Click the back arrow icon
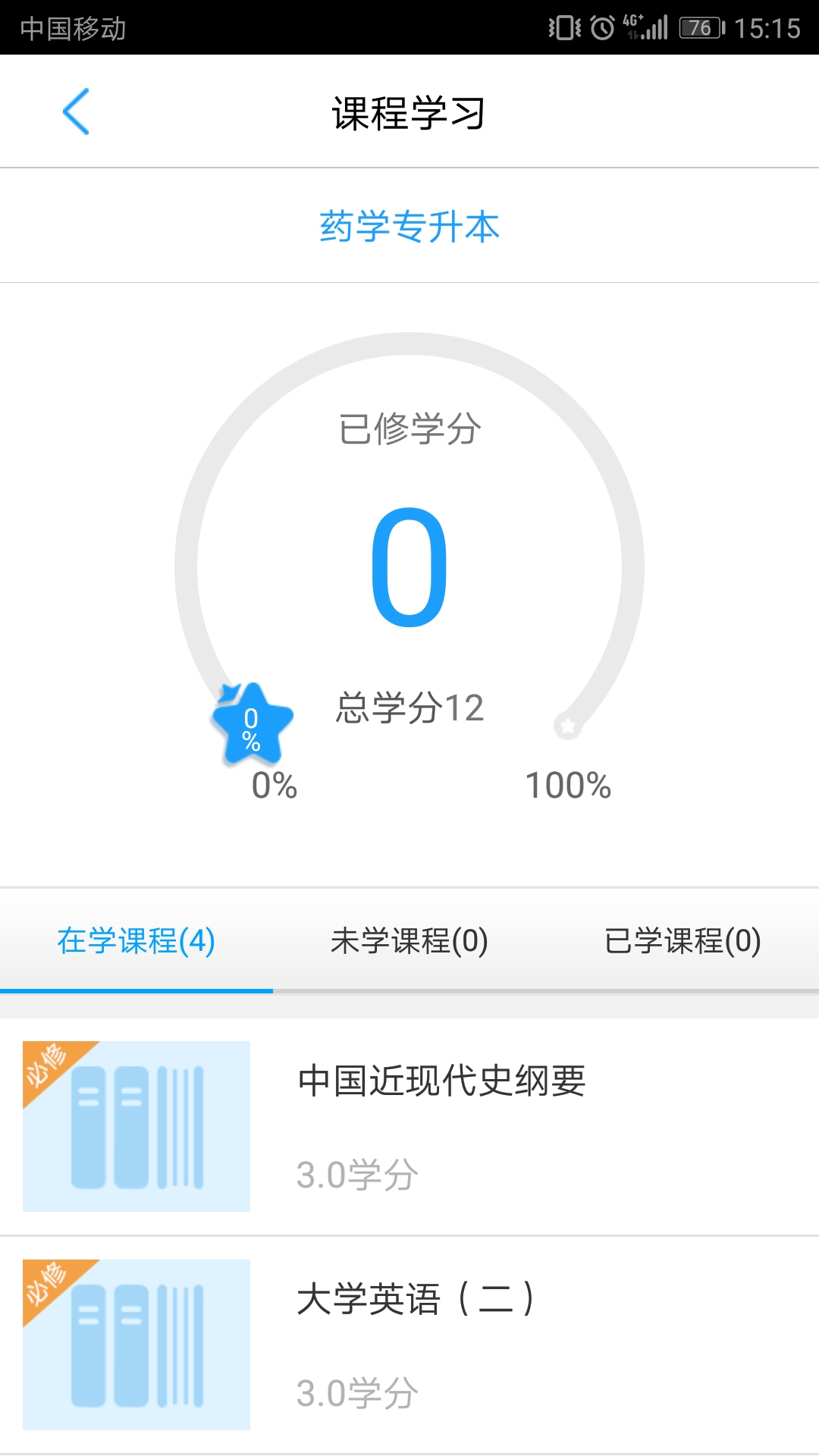819x1456 pixels. tap(76, 110)
